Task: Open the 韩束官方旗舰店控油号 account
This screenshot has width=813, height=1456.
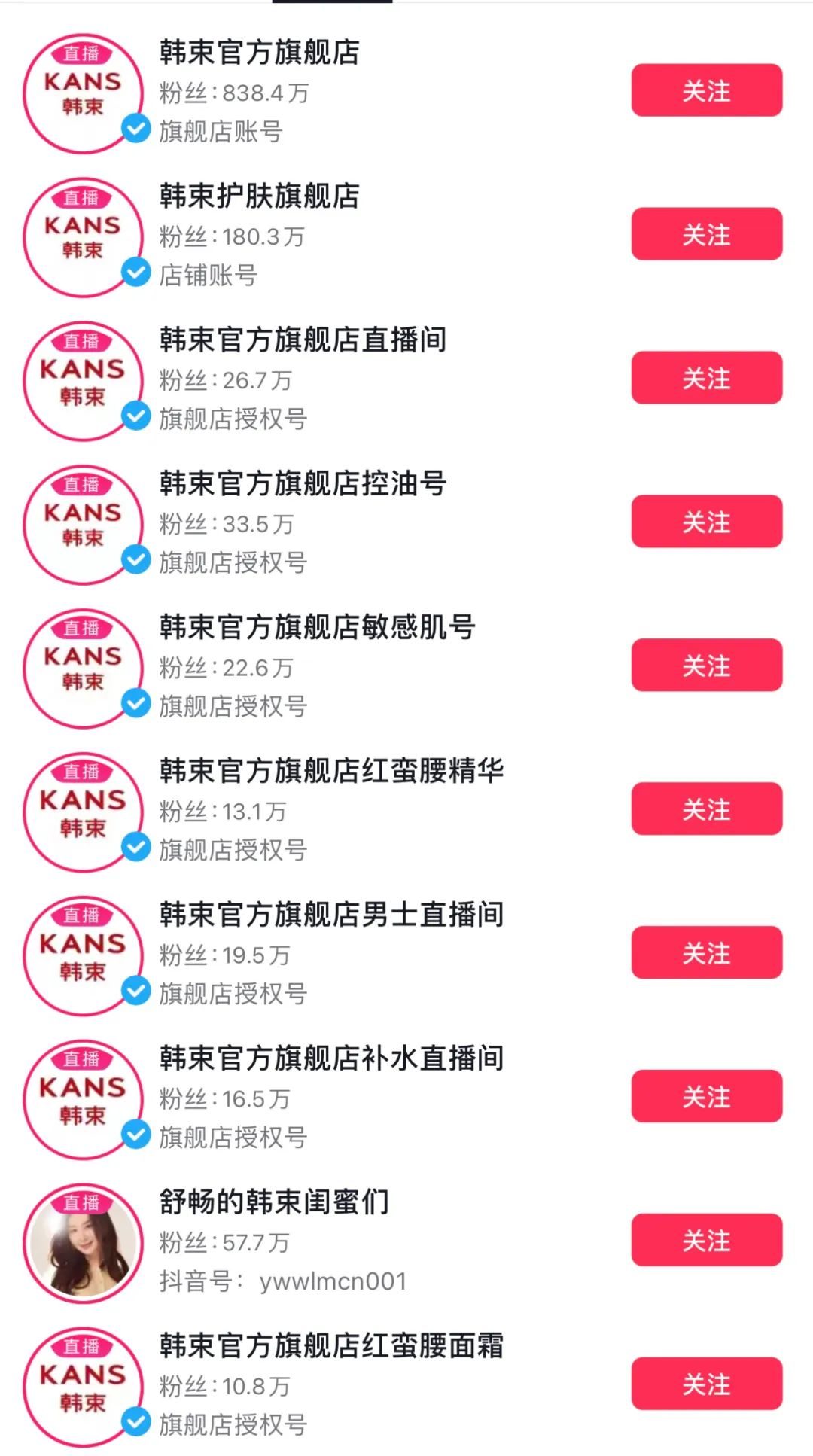Action: pyautogui.click(x=303, y=484)
